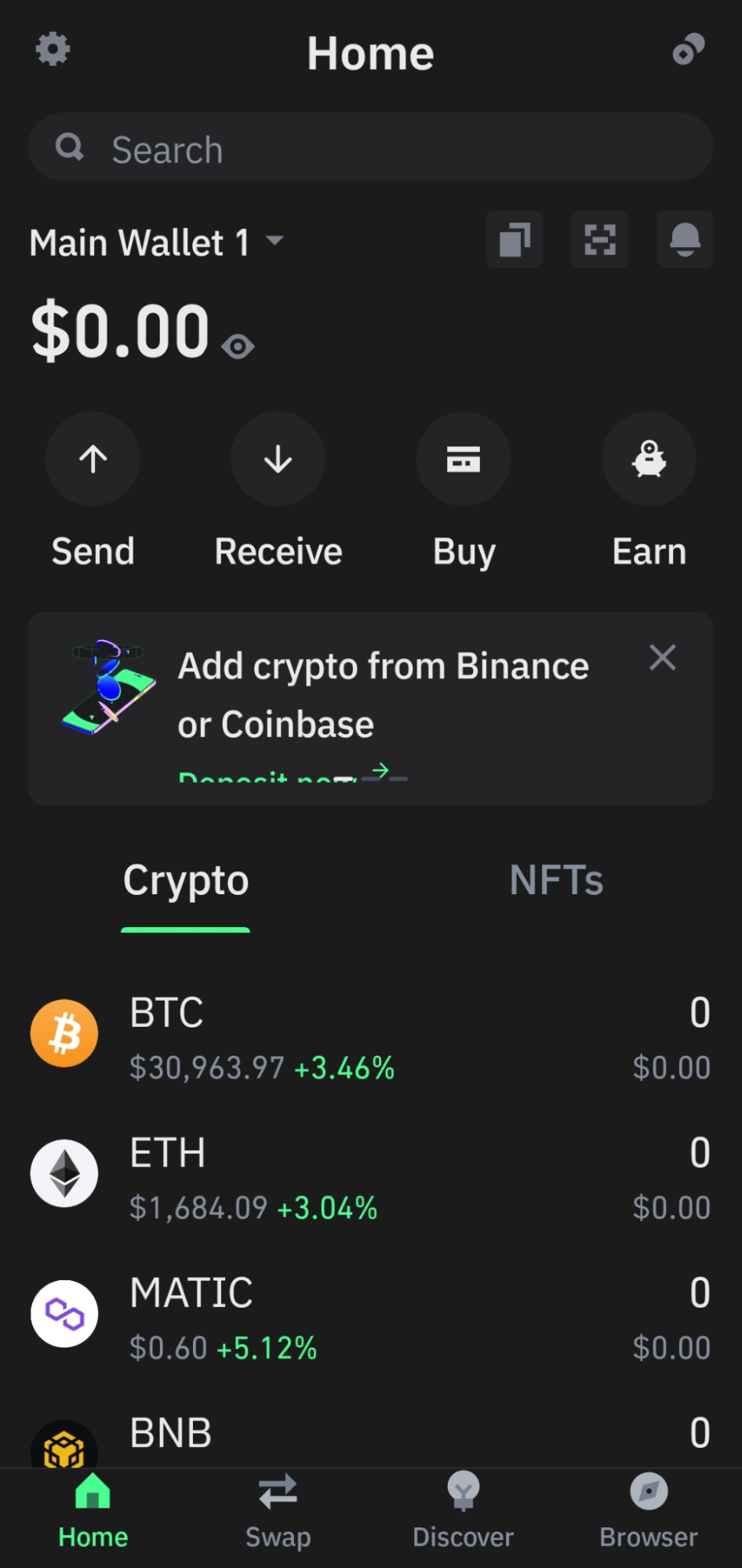742x1568 pixels.
Task: Tap the Buy button
Action: pos(464,490)
